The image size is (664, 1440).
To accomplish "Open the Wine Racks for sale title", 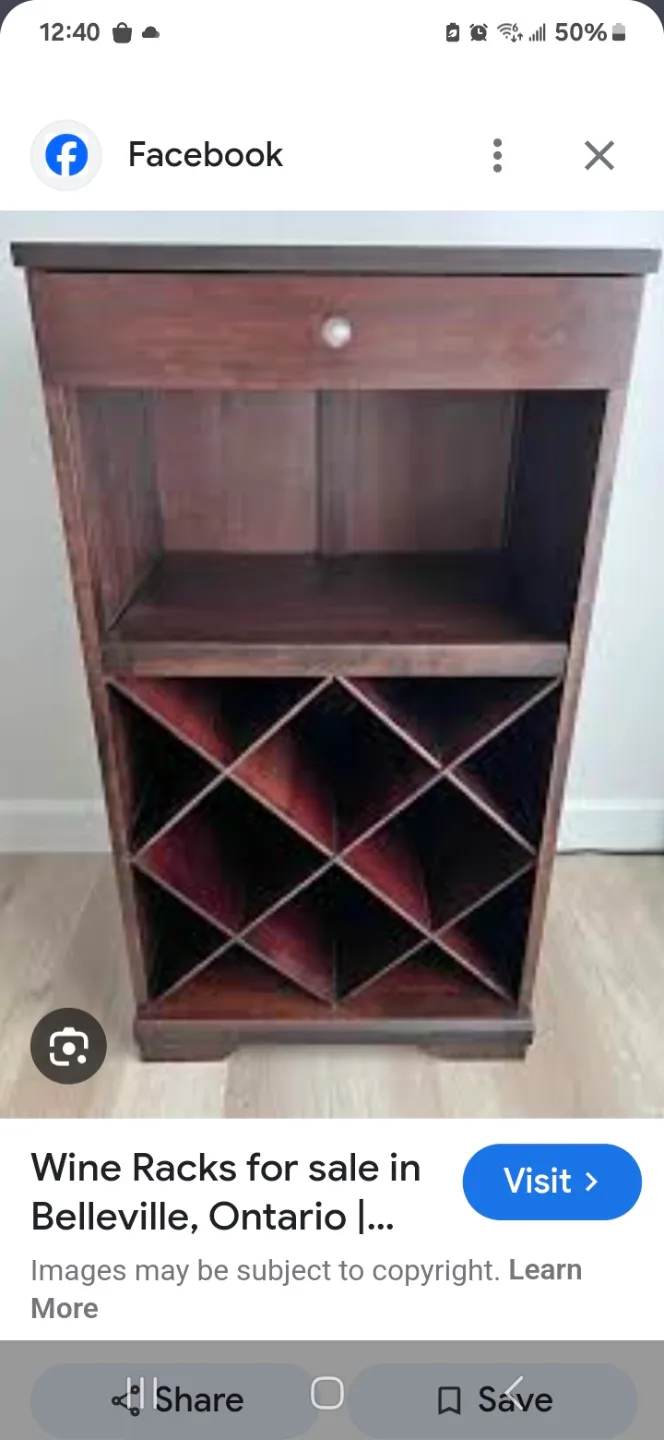I will pyautogui.click(x=226, y=1192).
